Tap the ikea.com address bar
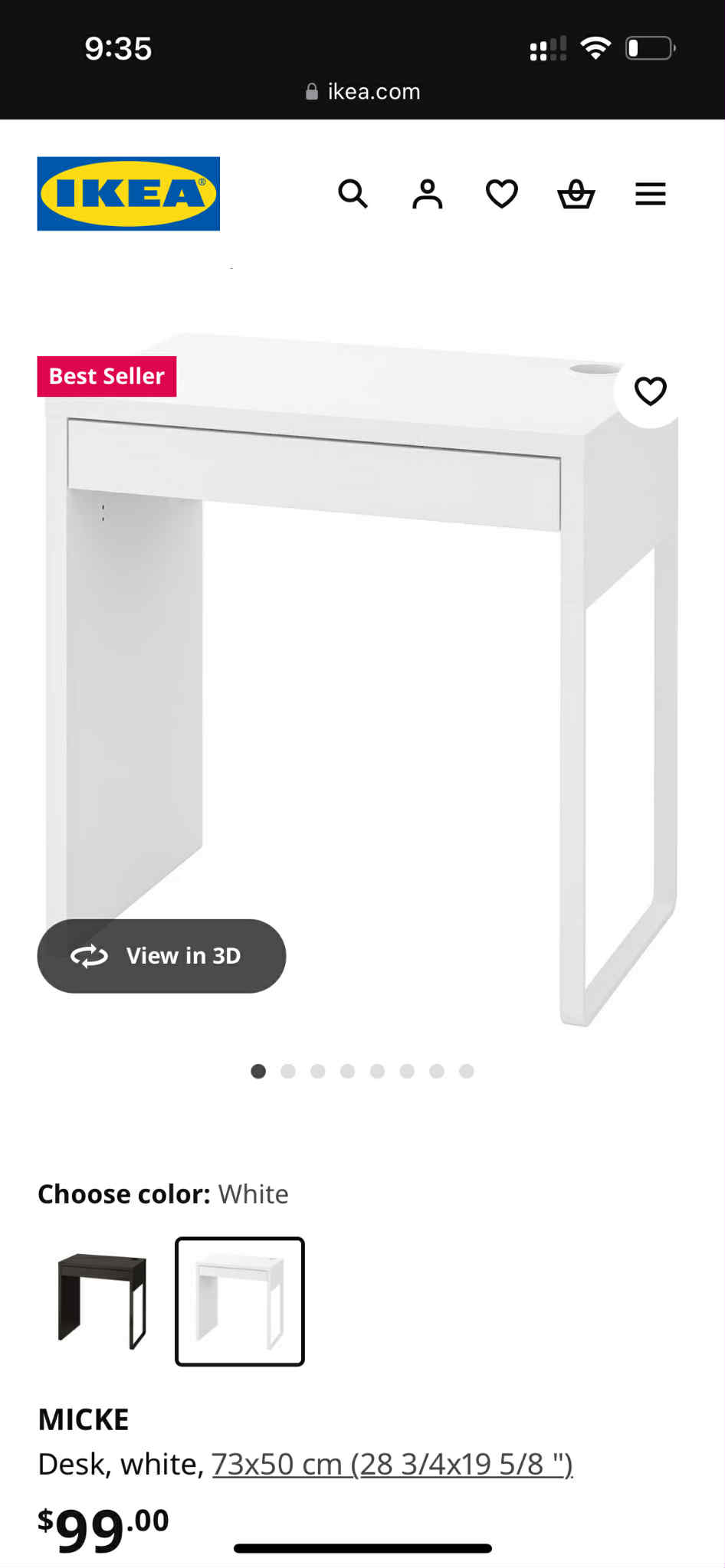The image size is (725, 1568). (362, 92)
